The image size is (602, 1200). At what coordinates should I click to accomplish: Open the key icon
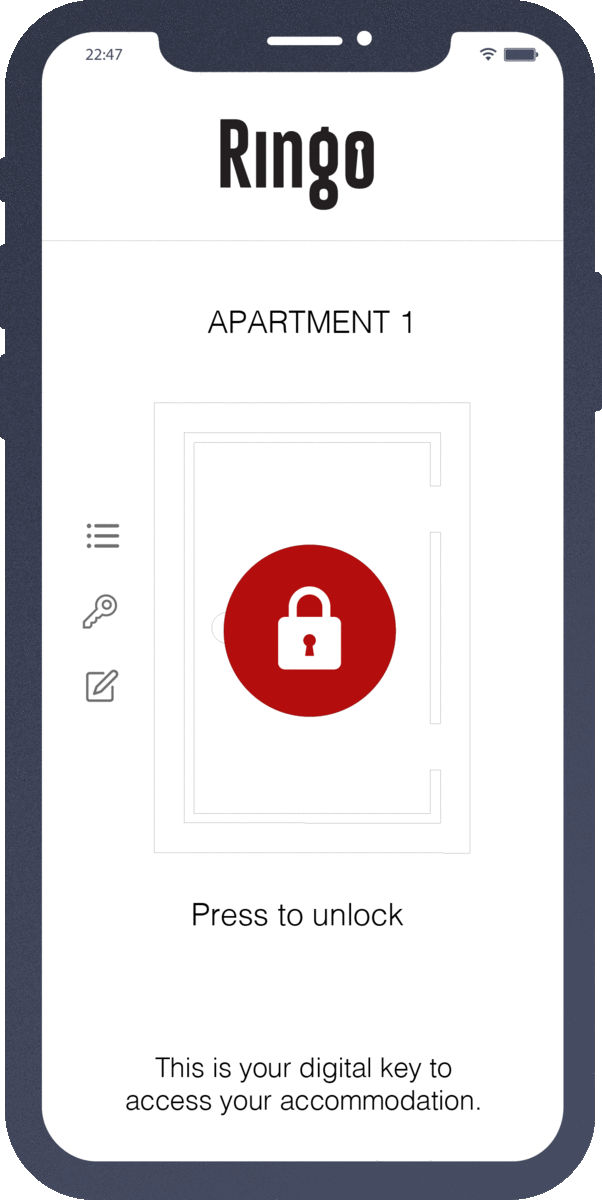pyautogui.click(x=100, y=611)
